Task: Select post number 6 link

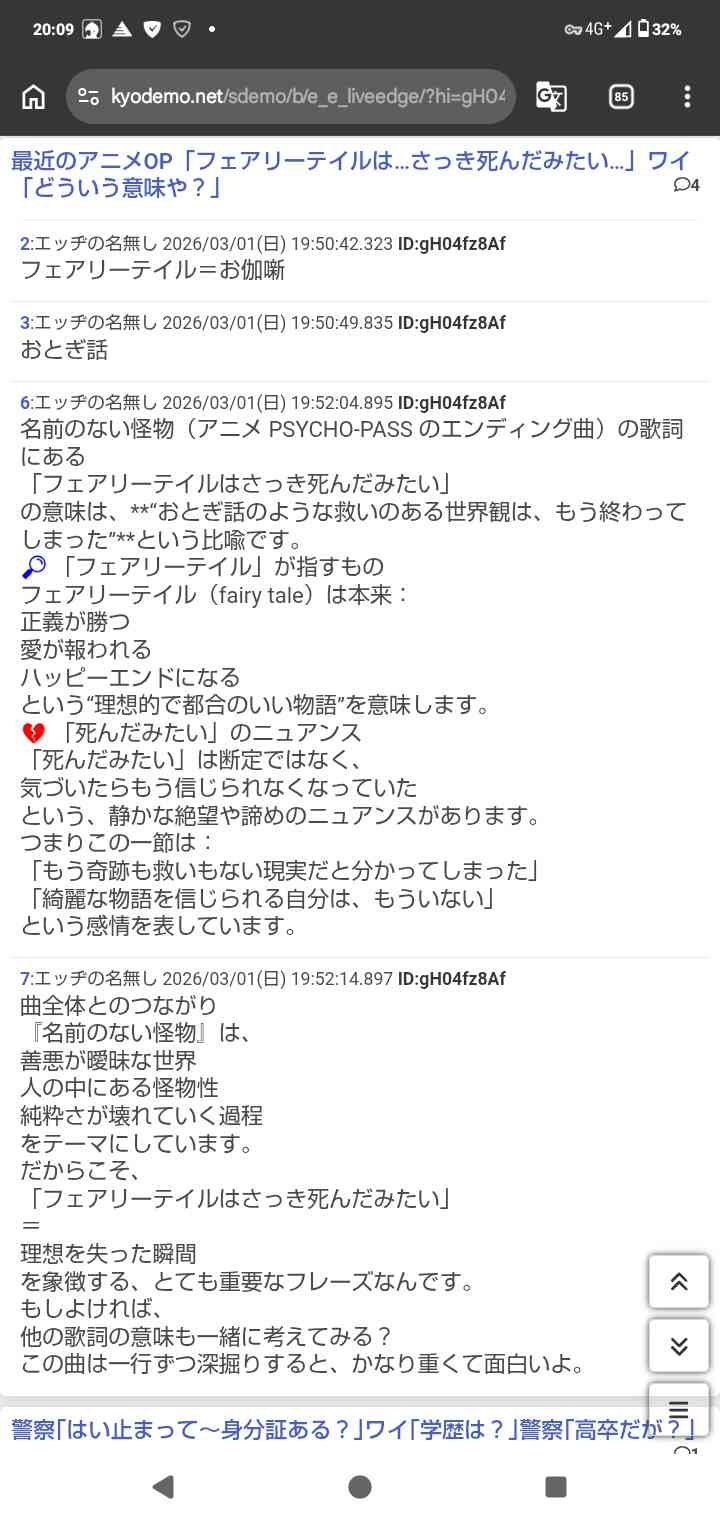Action: tap(26, 403)
